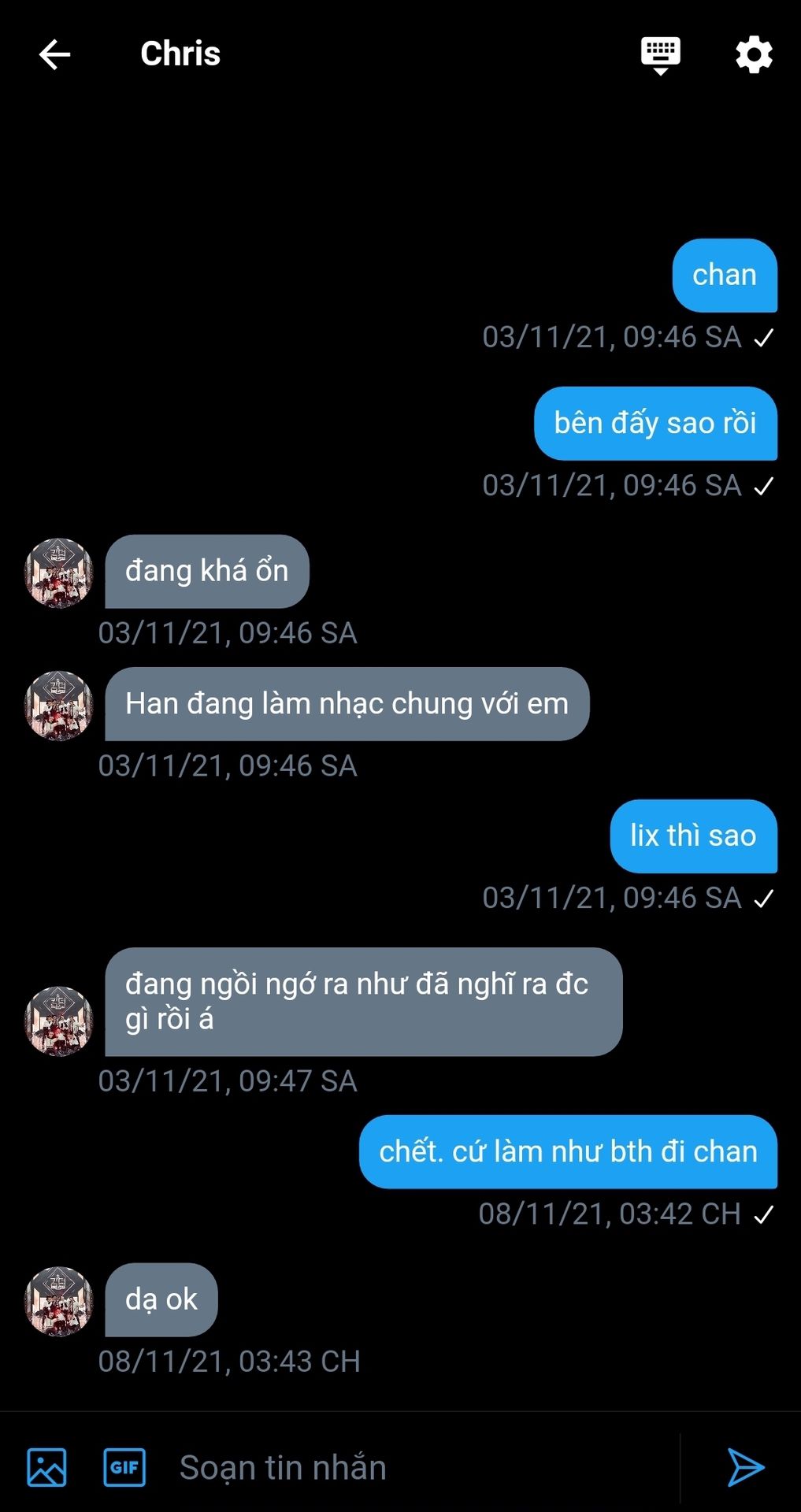Tap the keyboard icon in the header
This screenshot has width=801, height=1512.
[660, 54]
